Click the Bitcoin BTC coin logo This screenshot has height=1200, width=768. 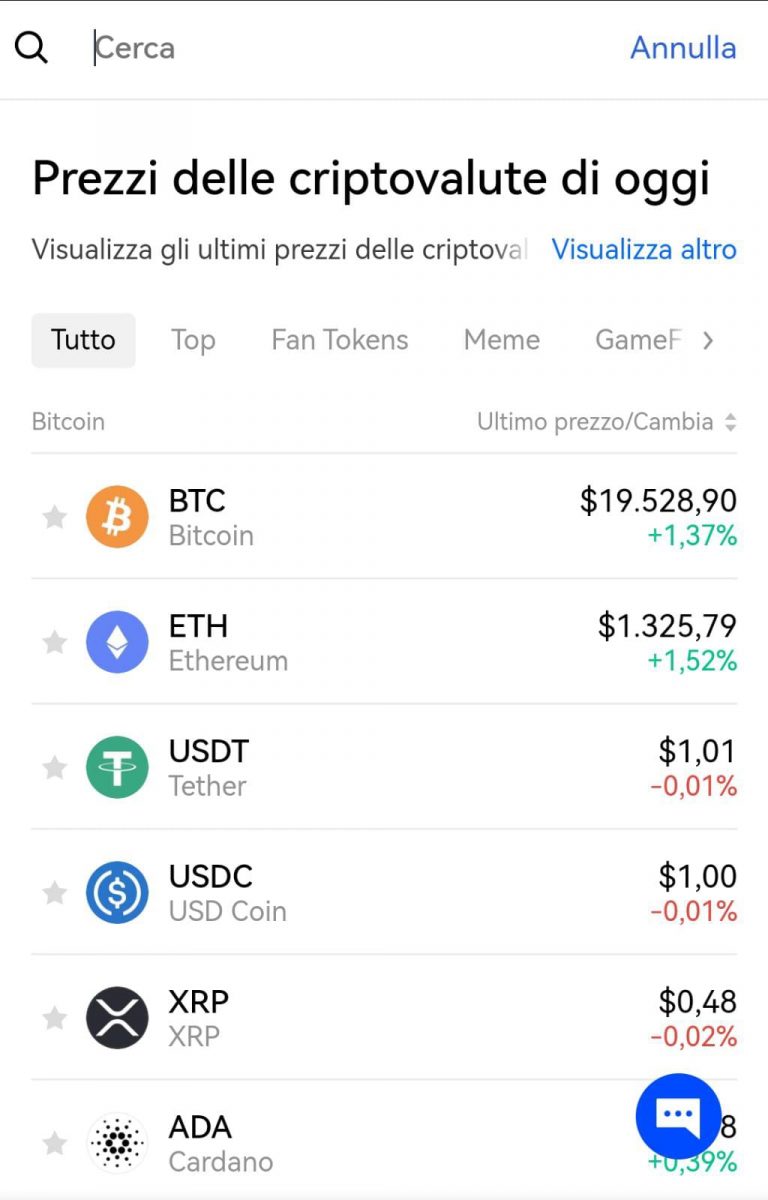click(117, 516)
